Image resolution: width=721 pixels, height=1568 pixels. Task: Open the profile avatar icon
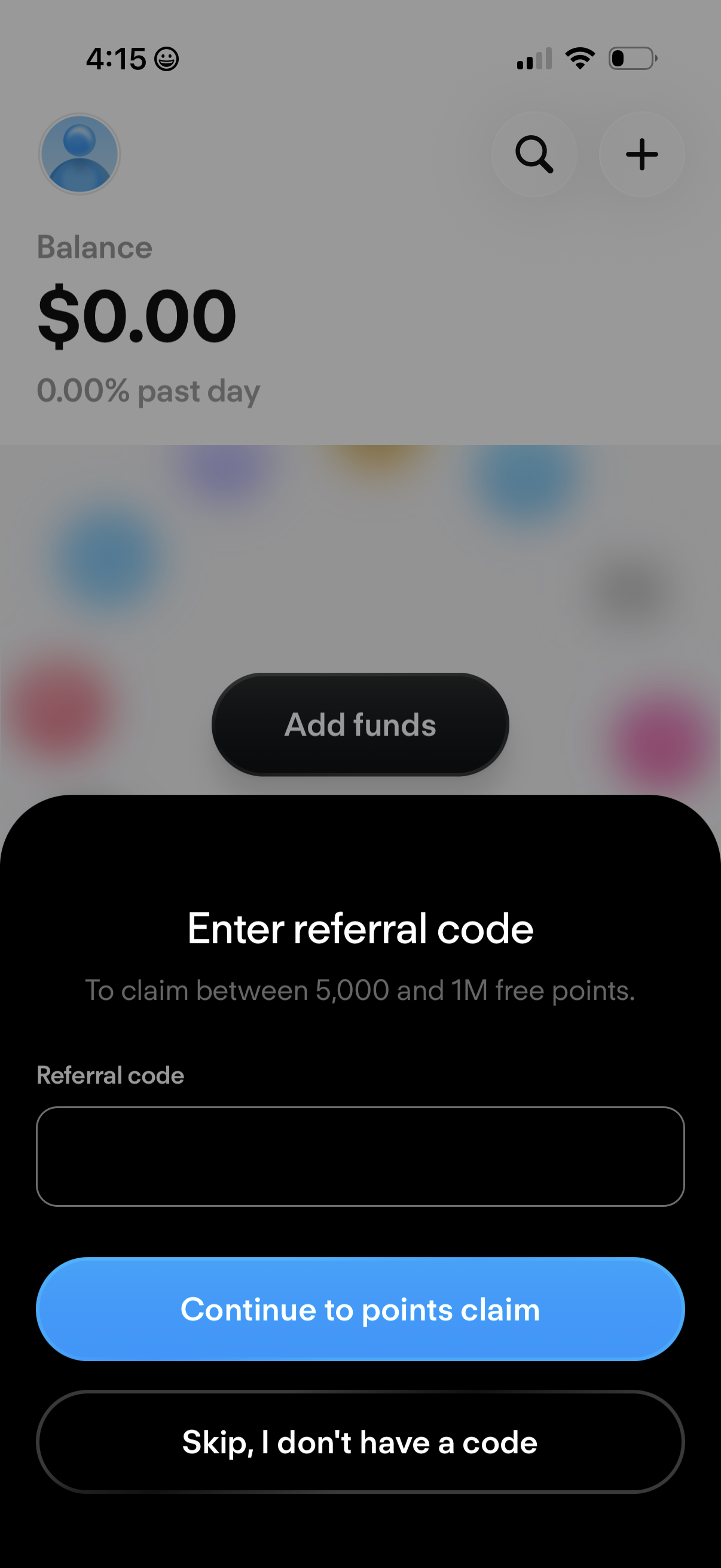tap(80, 154)
